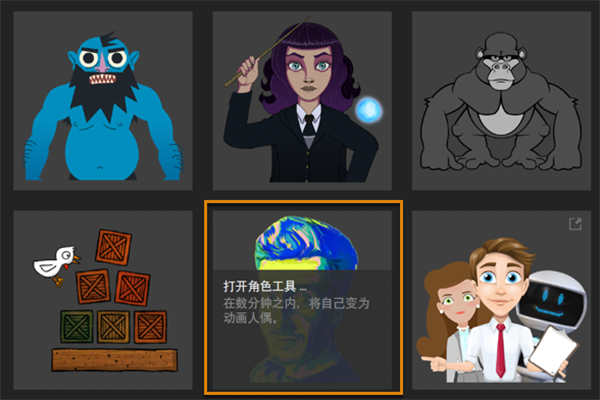Open the blue bearded monster puppet
This screenshot has width=600, height=400.
coord(102,100)
